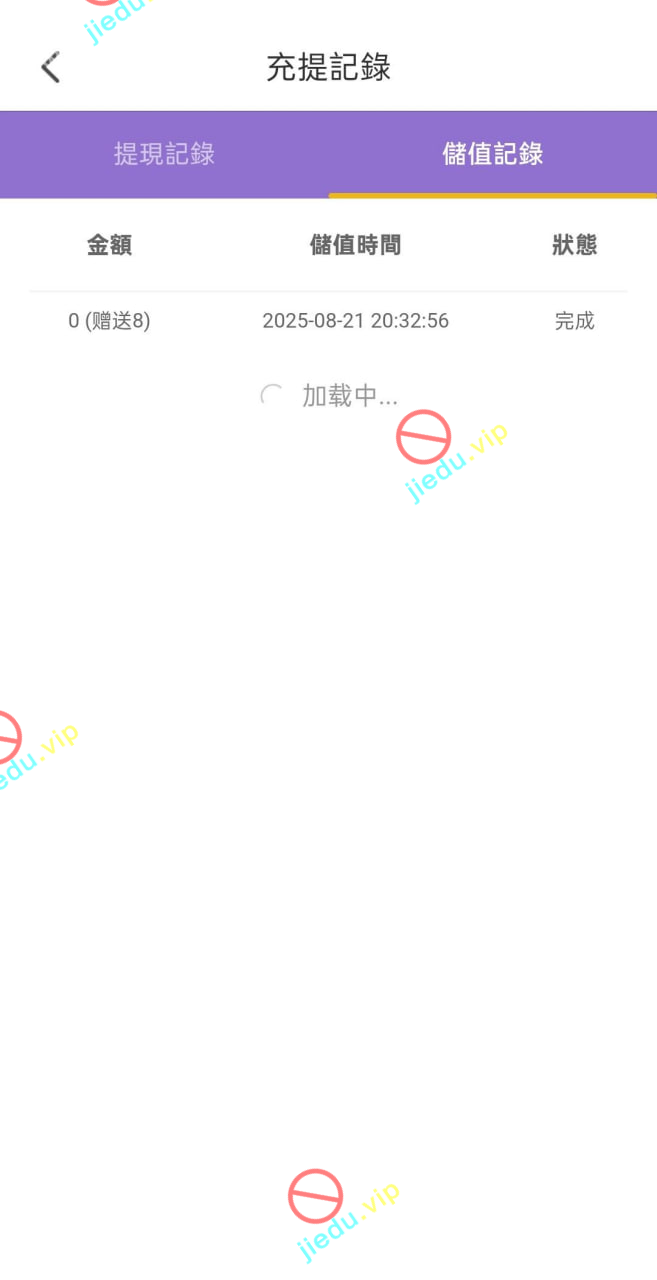The width and height of the screenshot is (657, 1280).
Task: Go back from 充提記錄 page
Action: click(50, 67)
